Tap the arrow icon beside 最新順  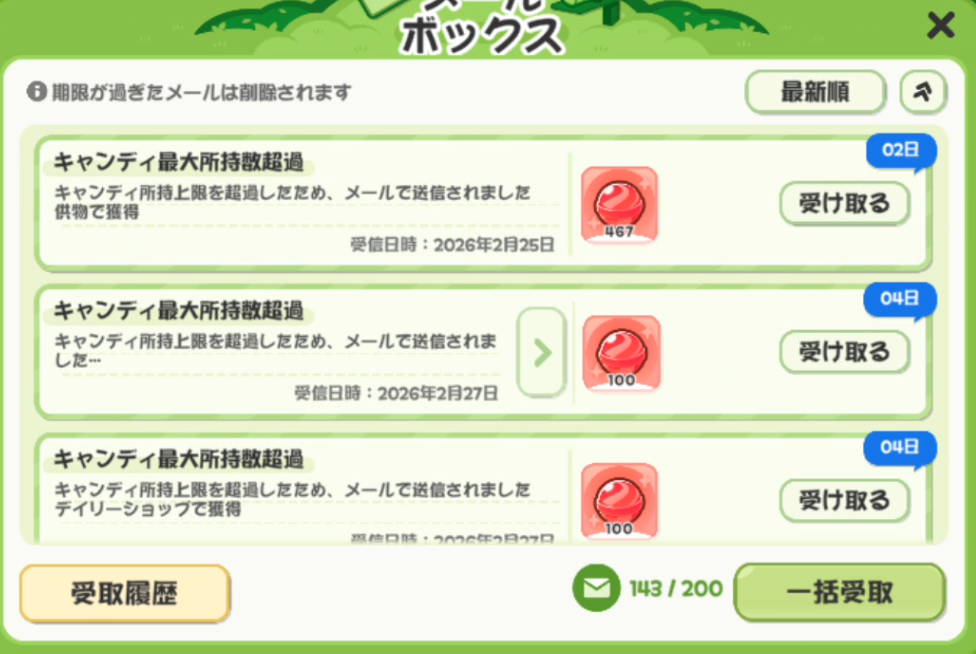click(x=923, y=92)
